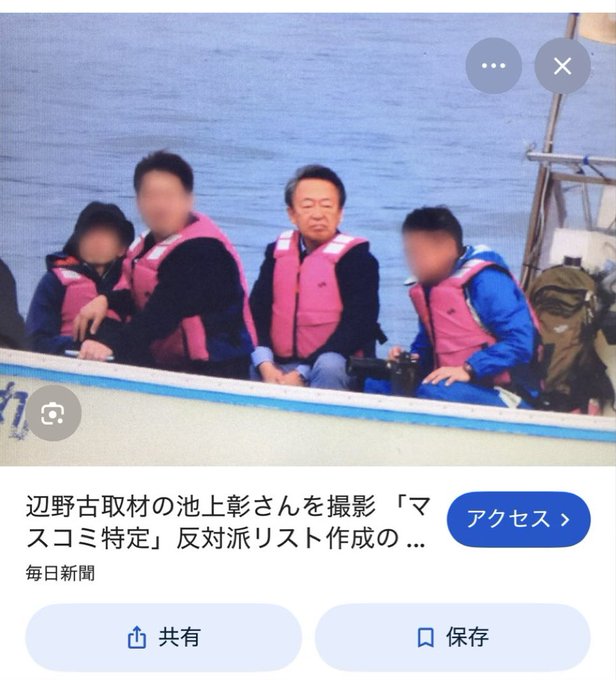Image resolution: width=616 pixels, height=680 pixels.
Task: Close the image viewer
Action: tap(562, 66)
